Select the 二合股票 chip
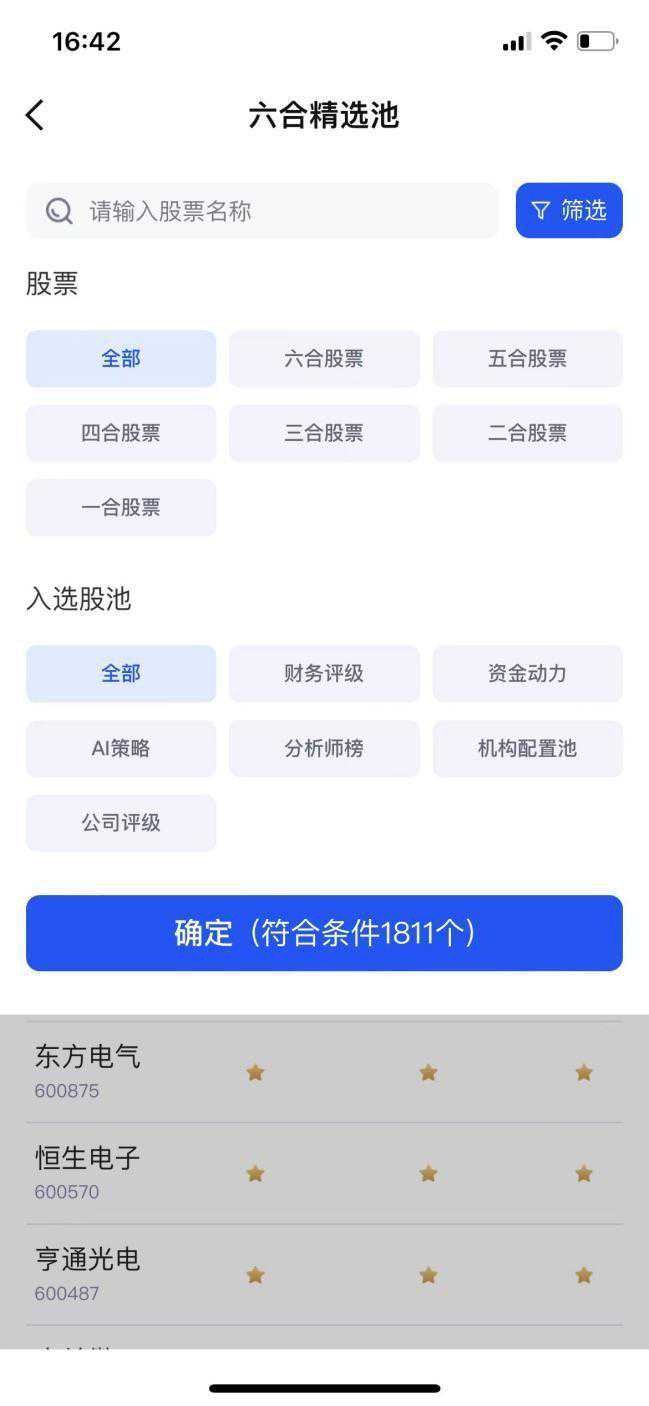649x1406 pixels. point(528,433)
